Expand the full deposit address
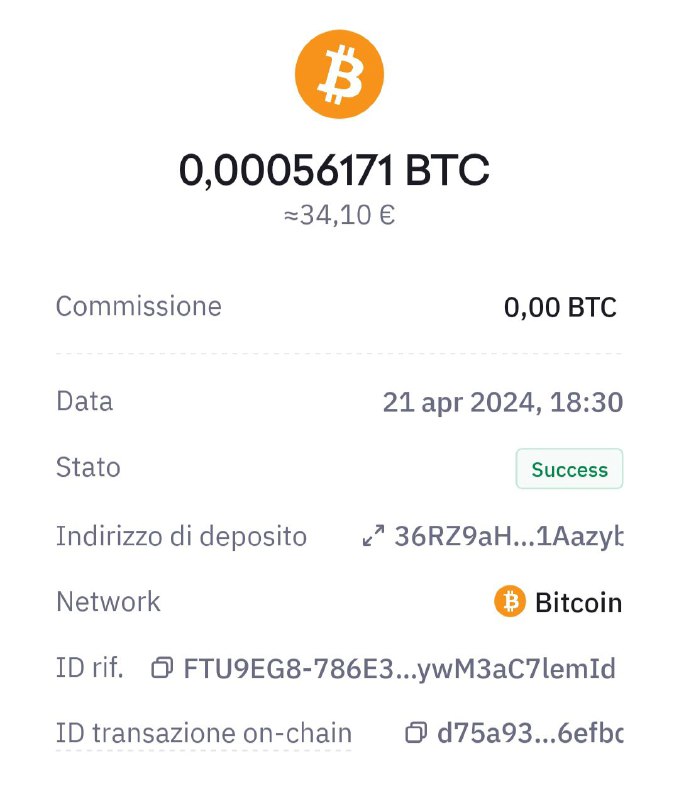The image size is (679, 800). point(373,537)
